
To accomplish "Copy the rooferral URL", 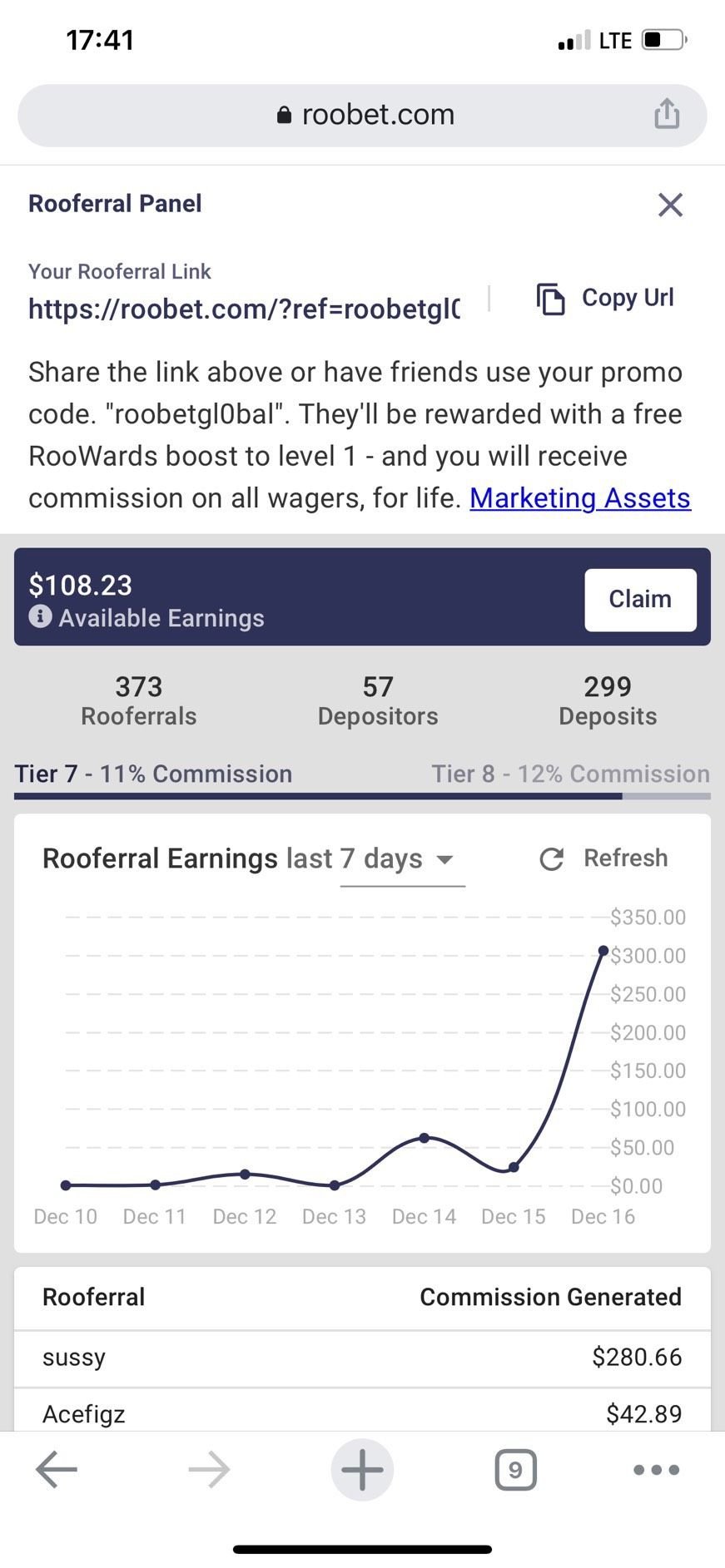I will click(605, 298).
